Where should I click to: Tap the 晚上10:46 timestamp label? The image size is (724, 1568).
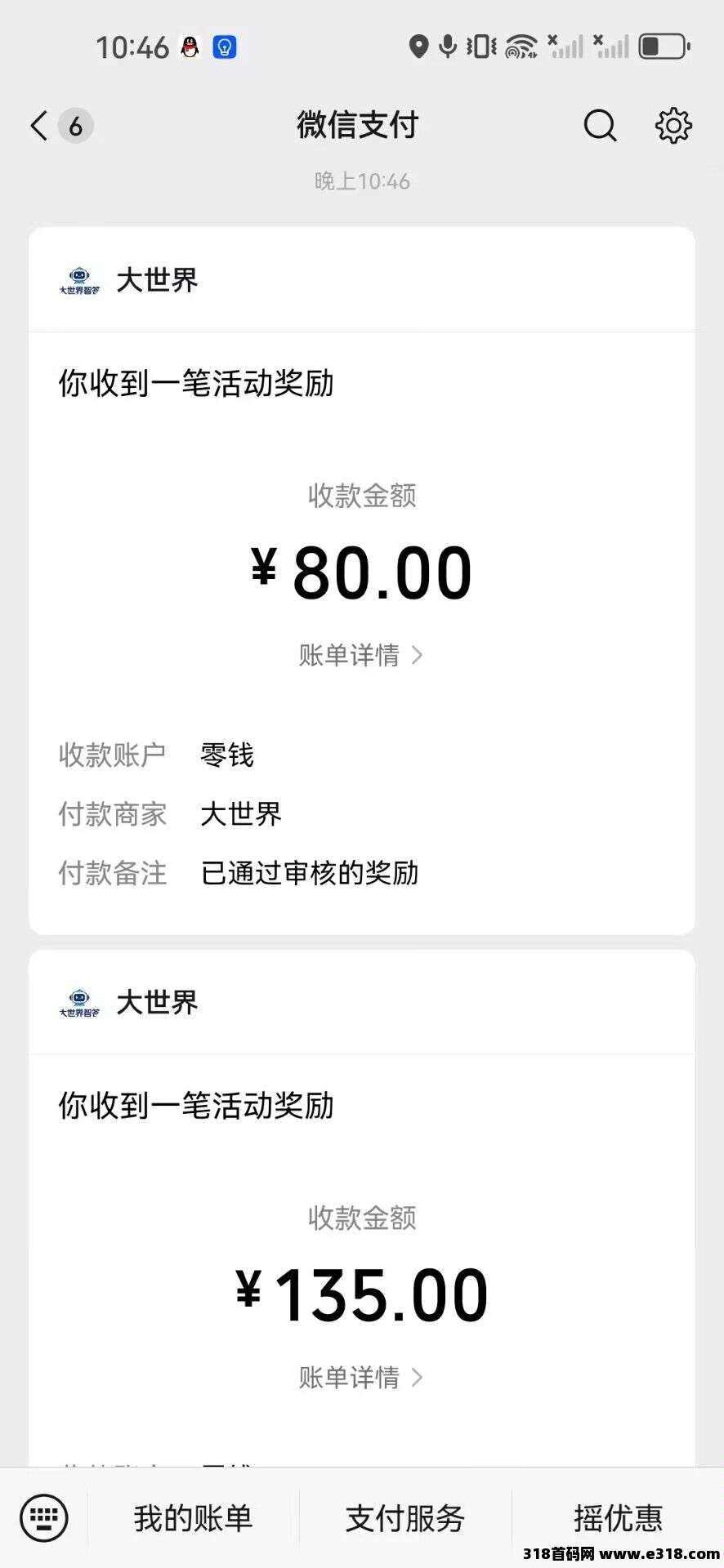362,181
